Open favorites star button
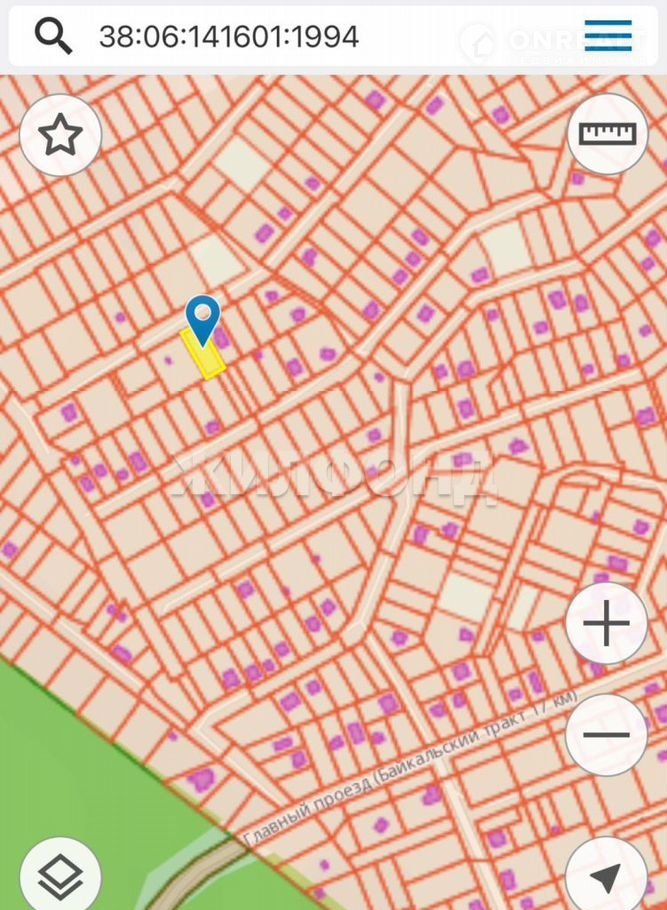 pyautogui.click(x=60, y=135)
